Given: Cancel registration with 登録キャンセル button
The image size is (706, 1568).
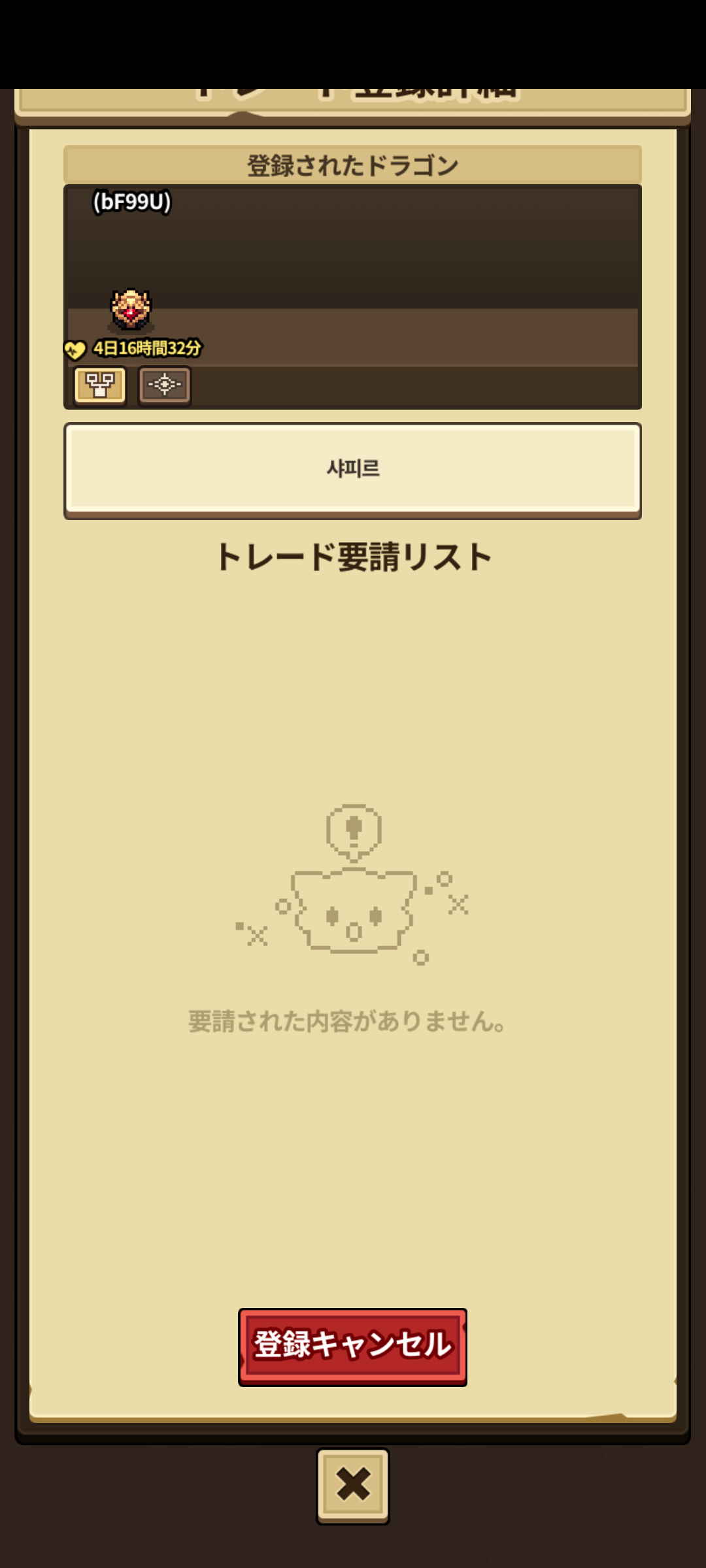Looking at the screenshot, I should [x=352, y=1346].
